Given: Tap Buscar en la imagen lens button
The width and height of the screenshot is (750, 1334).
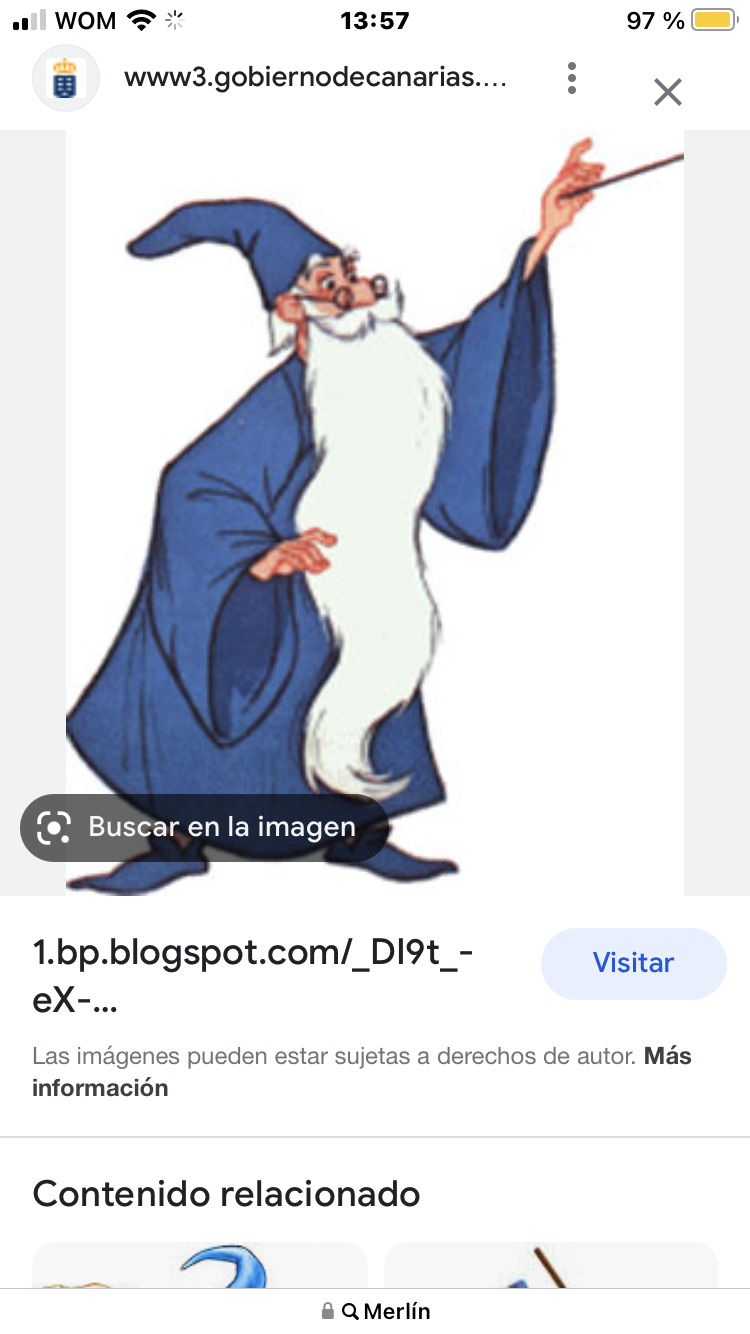Looking at the screenshot, I should point(204,827).
